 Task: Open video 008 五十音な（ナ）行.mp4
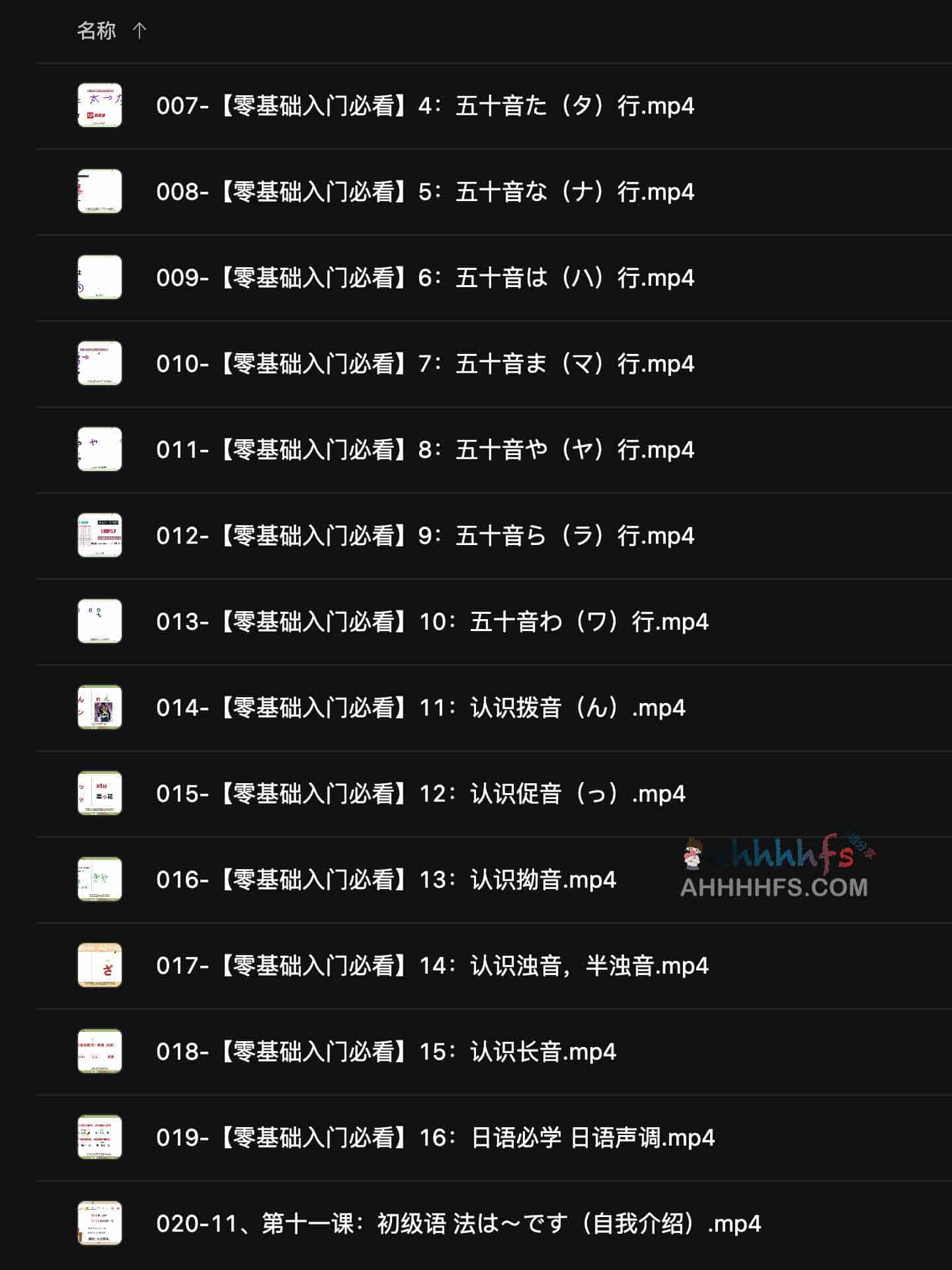tap(425, 192)
